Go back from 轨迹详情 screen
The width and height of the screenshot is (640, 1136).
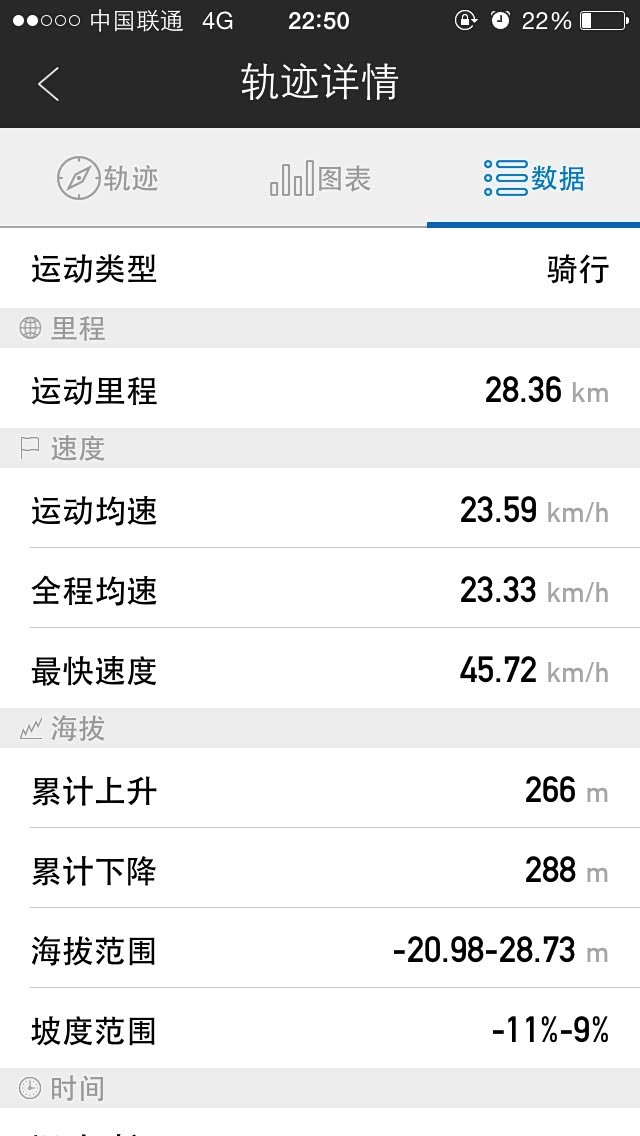tap(49, 83)
